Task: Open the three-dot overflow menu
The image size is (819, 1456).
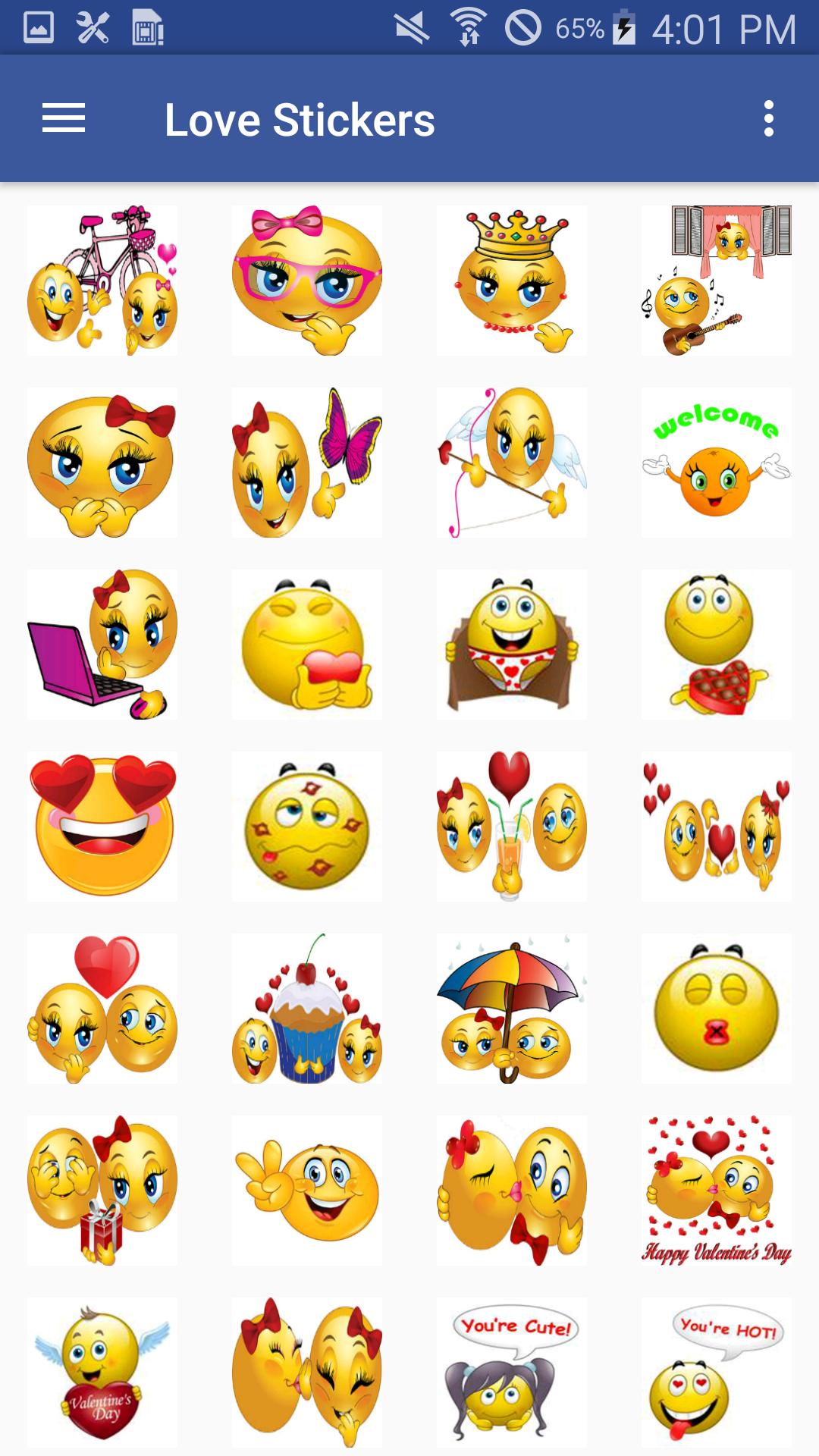Action: (x=769, y=119)
